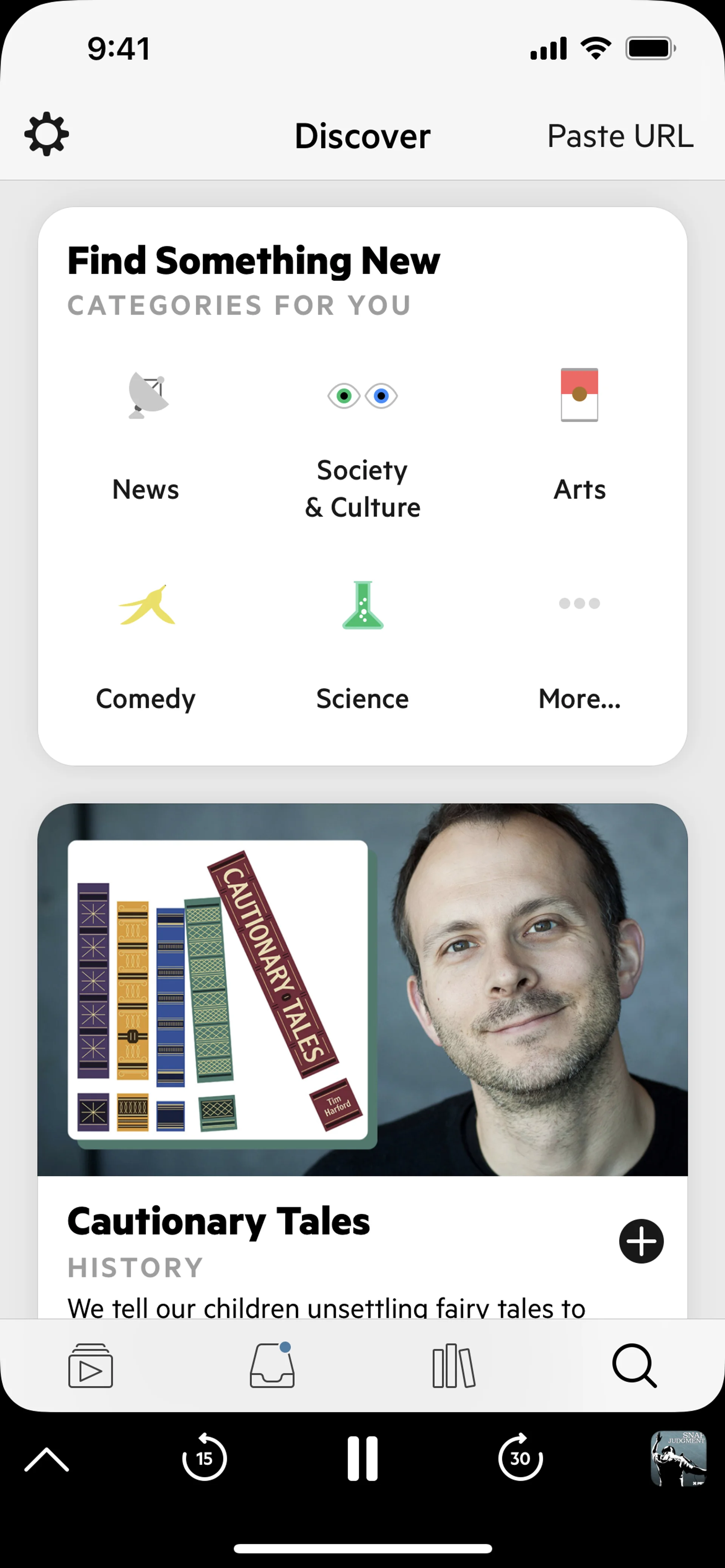
Task: Skip back 15 seconds
Action: pos(204,1459)
